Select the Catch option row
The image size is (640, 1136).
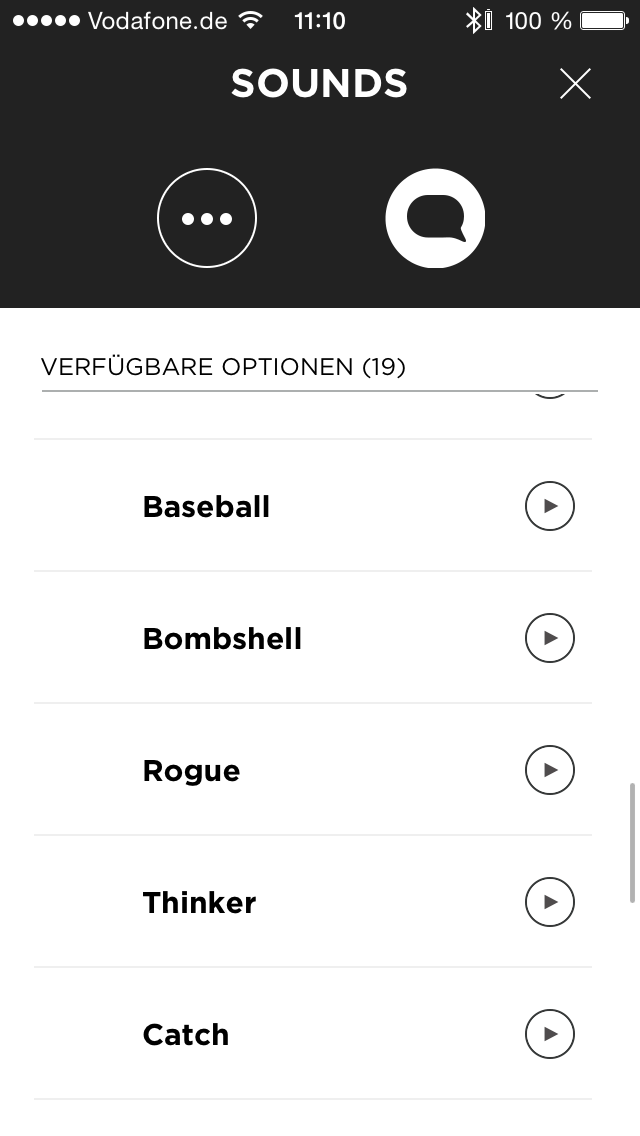point(313,1034)
